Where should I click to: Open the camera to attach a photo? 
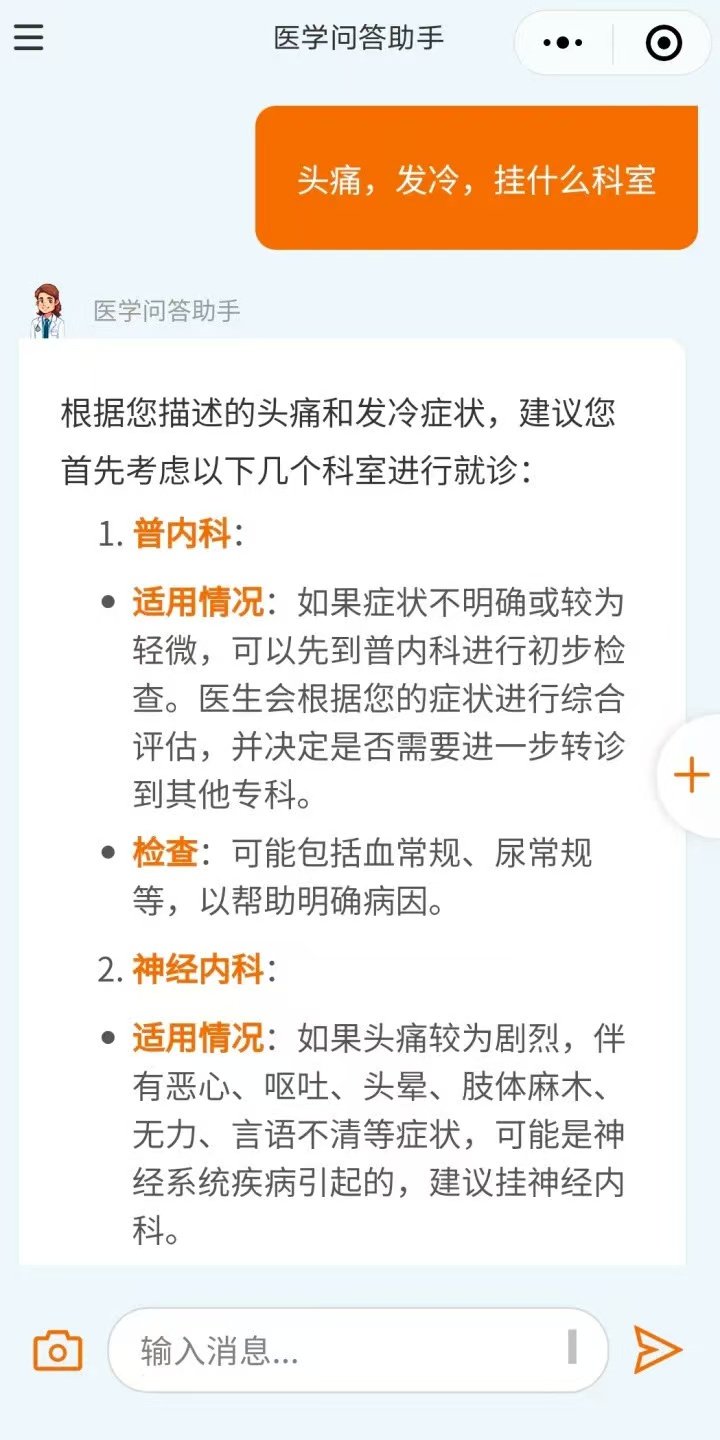point(58,1351)
